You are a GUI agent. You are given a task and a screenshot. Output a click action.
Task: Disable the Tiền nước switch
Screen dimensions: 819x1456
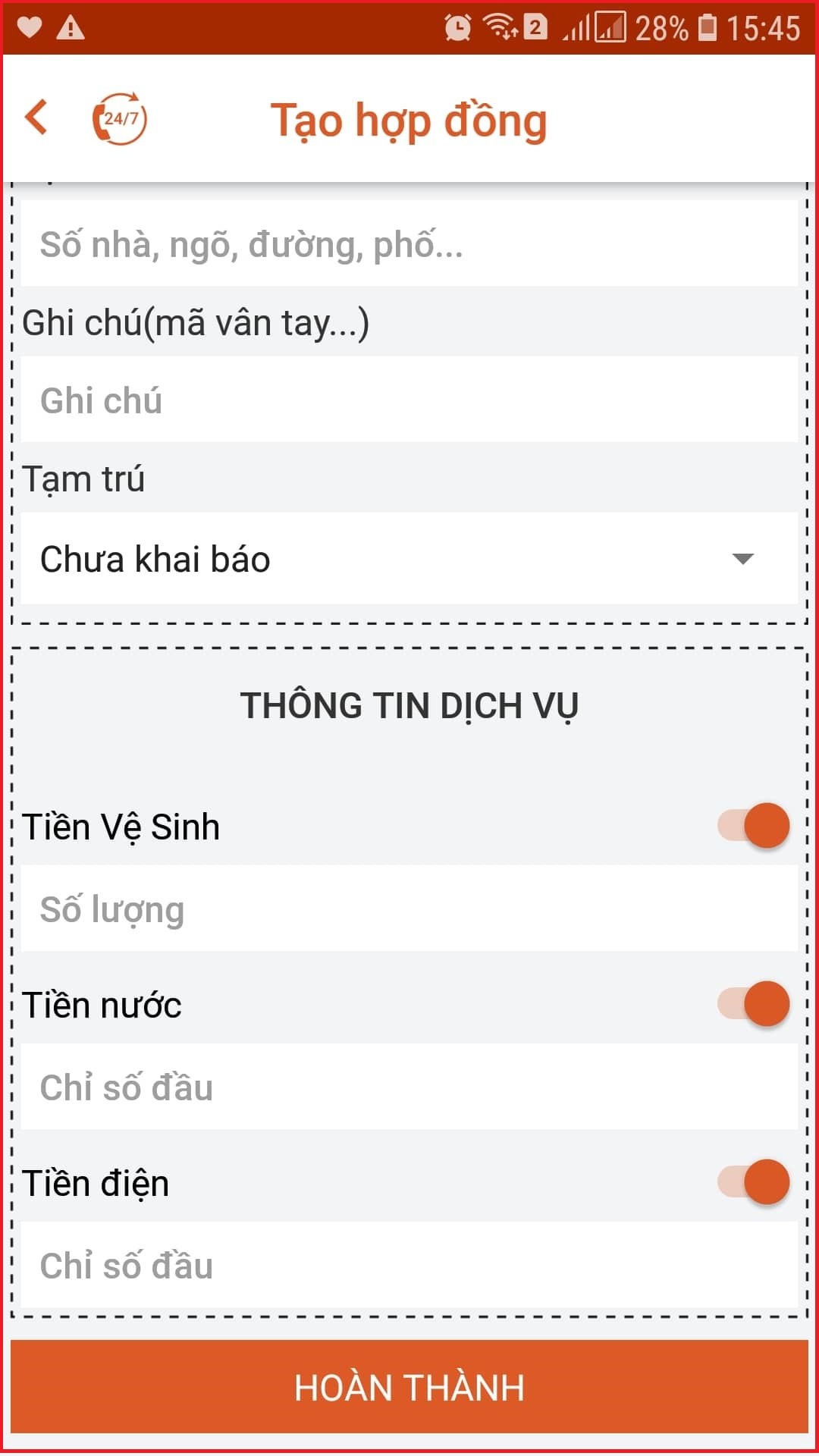(754, 1004)
